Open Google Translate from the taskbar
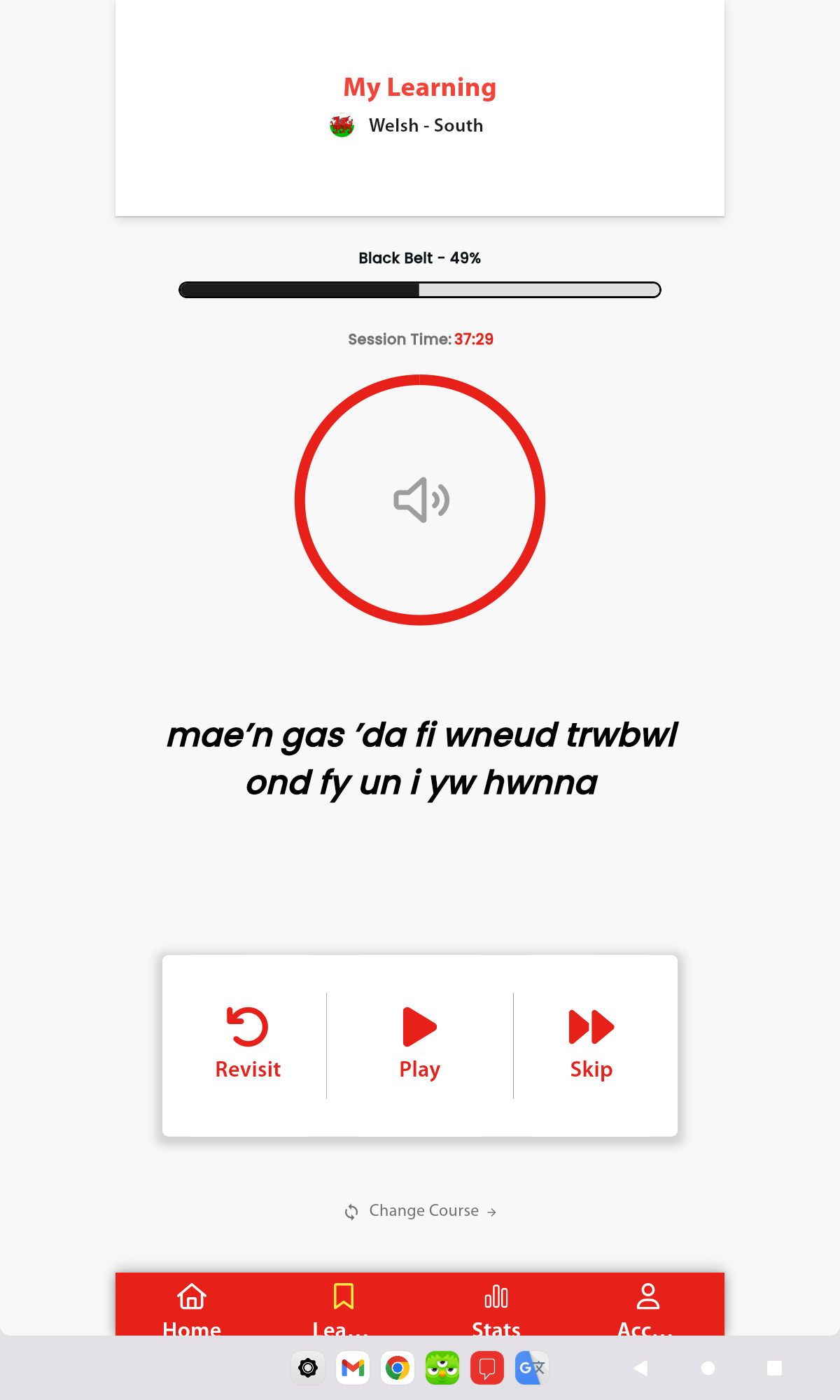 [x=532, y=1368]
